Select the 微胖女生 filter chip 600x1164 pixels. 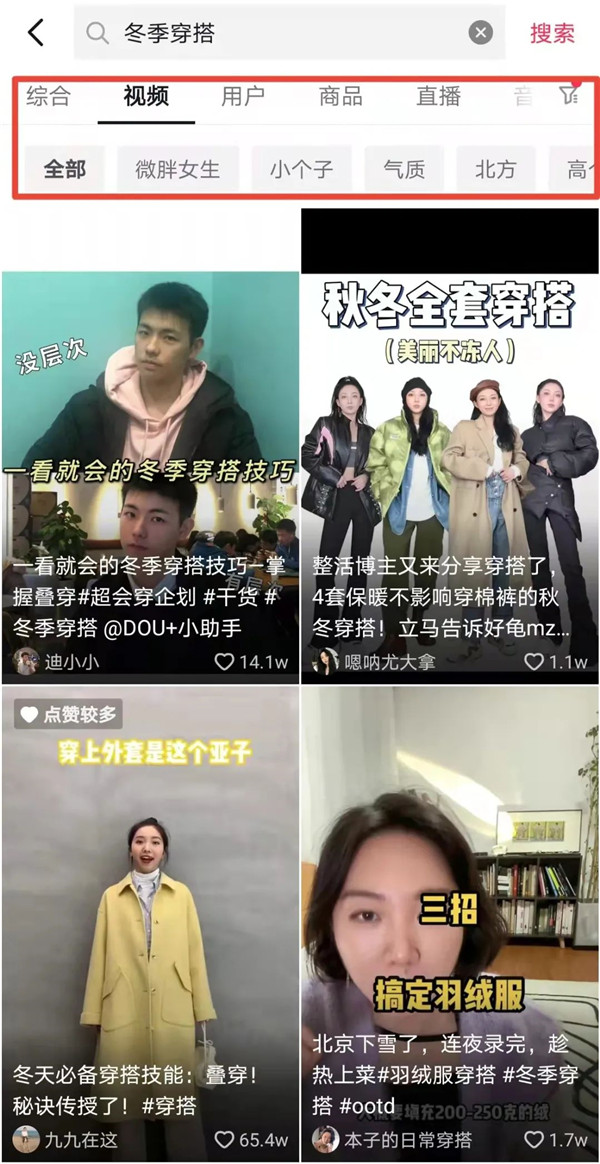(x=177, y=169)
